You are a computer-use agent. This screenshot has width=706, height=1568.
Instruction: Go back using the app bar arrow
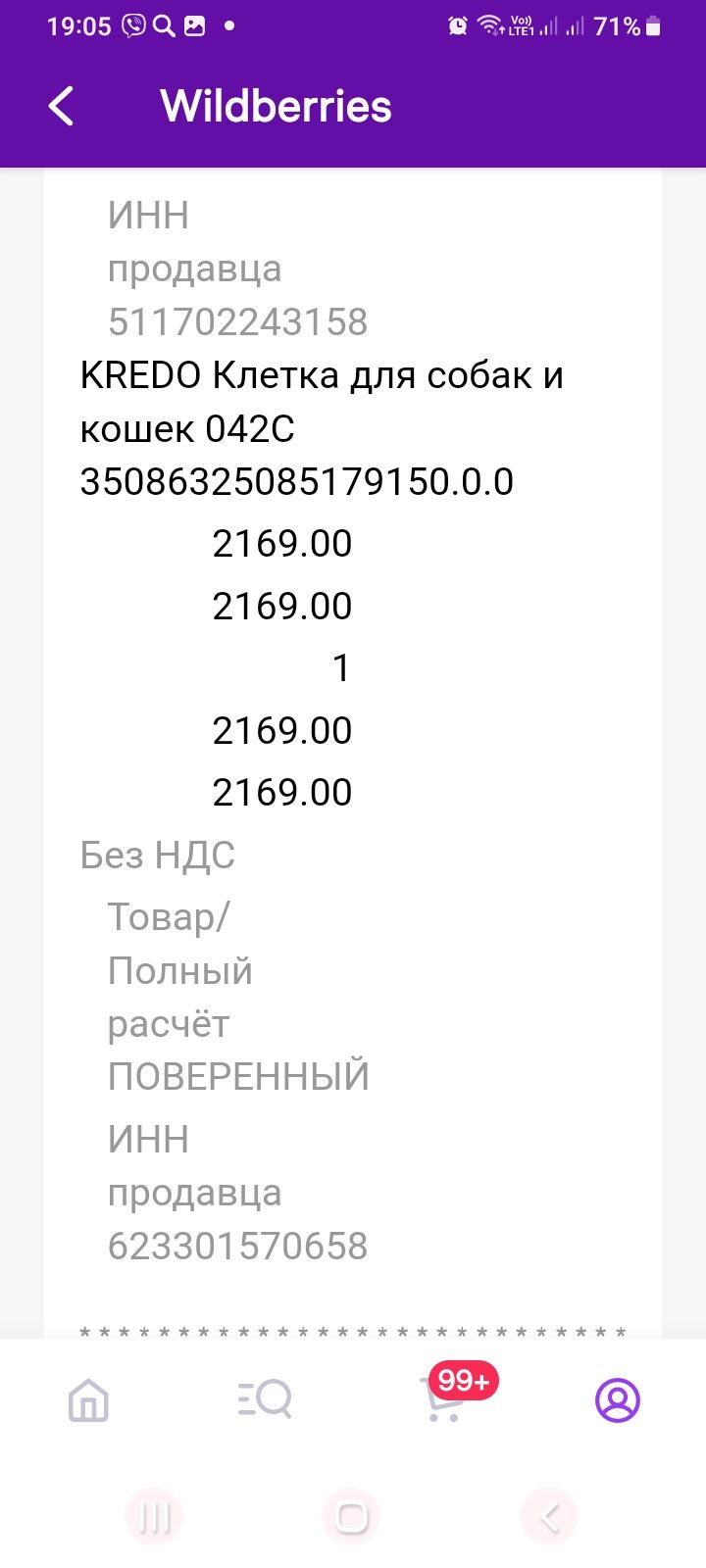point(61,106)
